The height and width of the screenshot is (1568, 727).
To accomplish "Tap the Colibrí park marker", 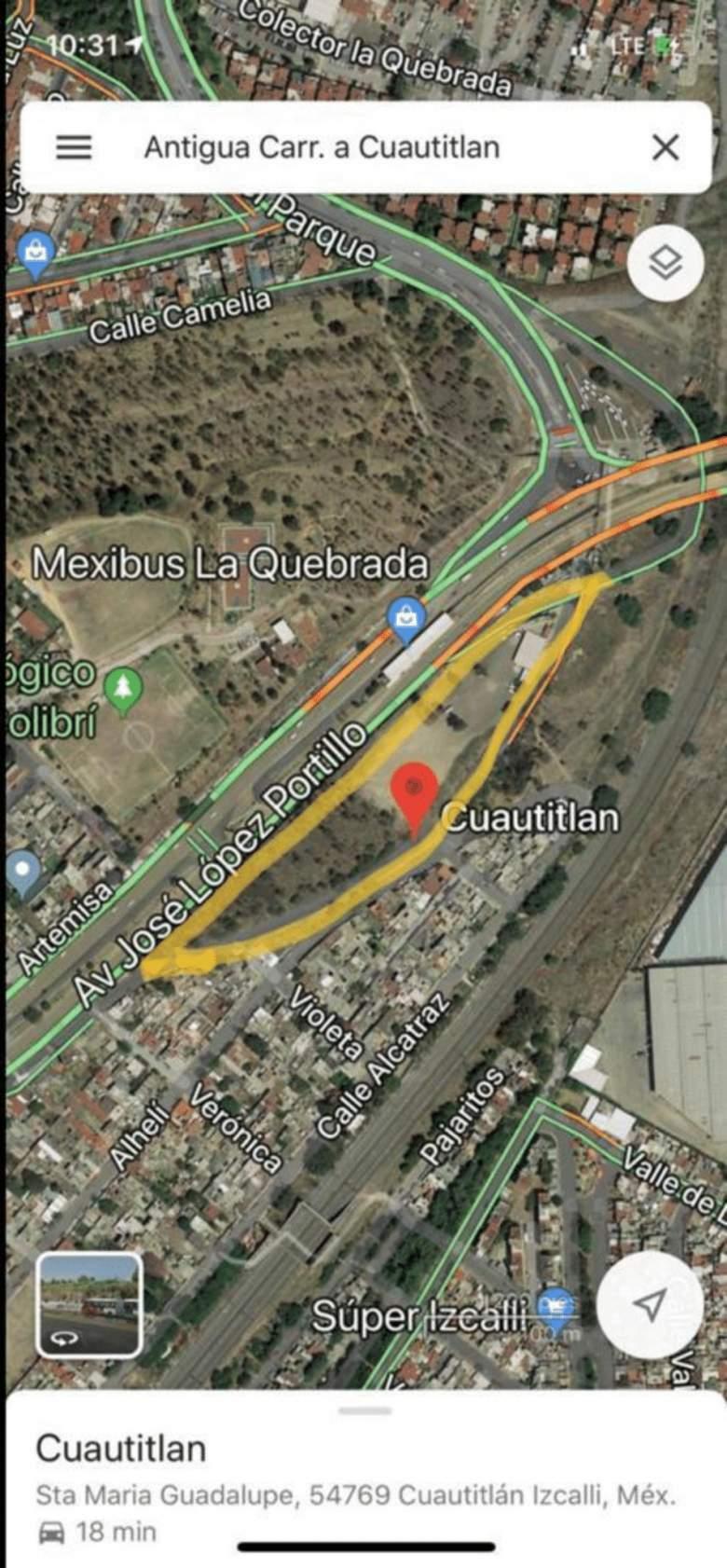I will [x=123, y=691].
